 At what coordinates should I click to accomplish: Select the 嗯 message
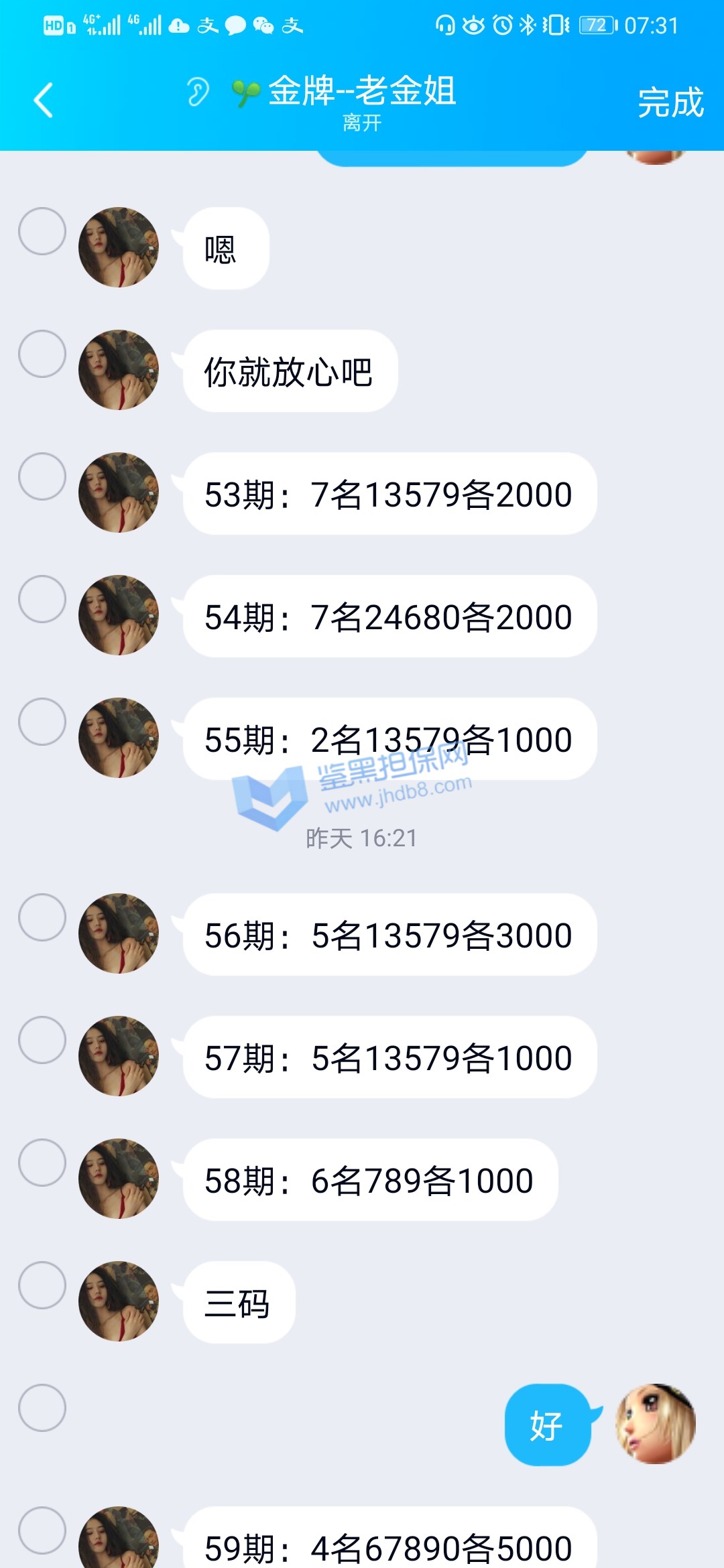42,231
